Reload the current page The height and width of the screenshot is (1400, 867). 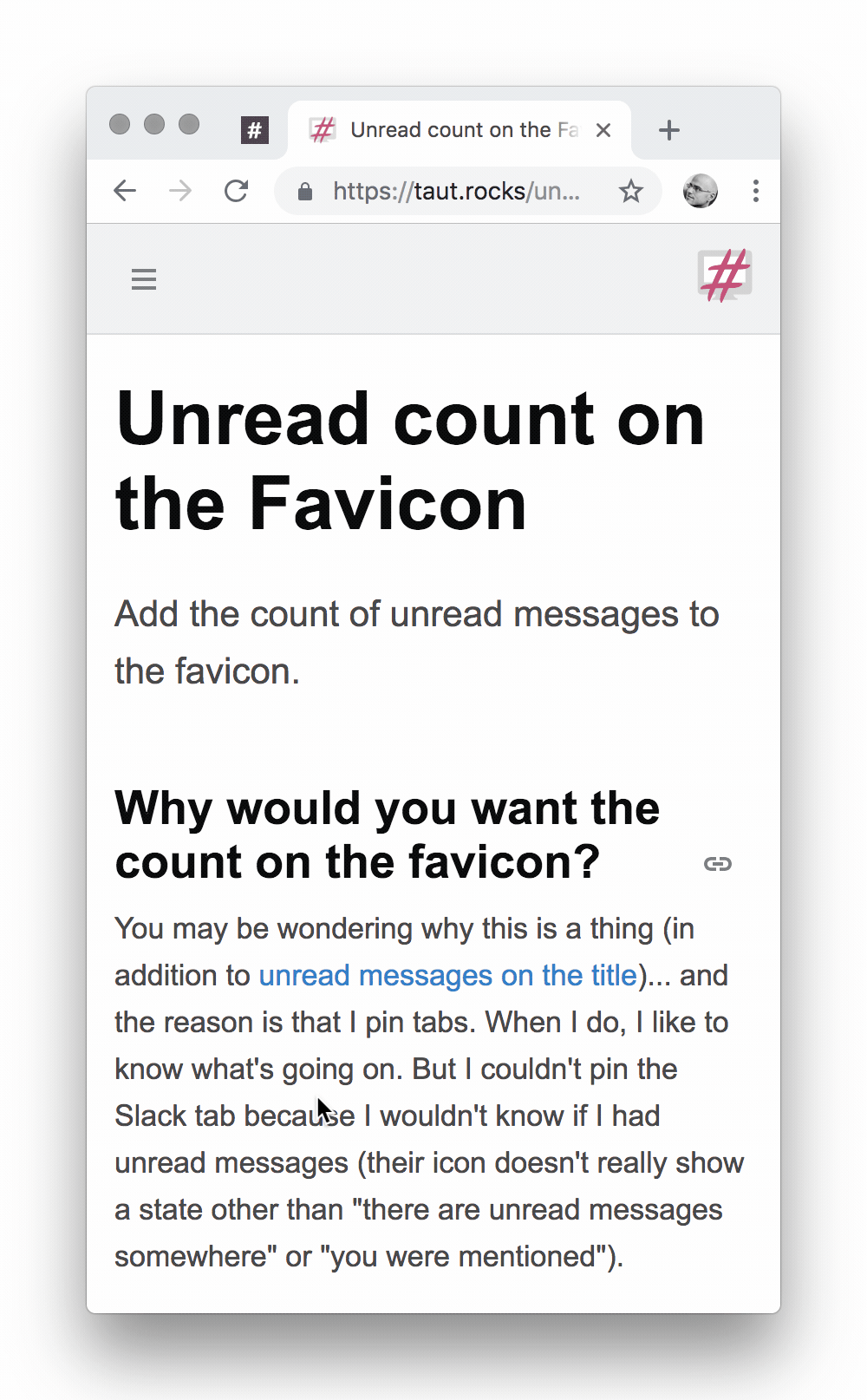(237, 191)
